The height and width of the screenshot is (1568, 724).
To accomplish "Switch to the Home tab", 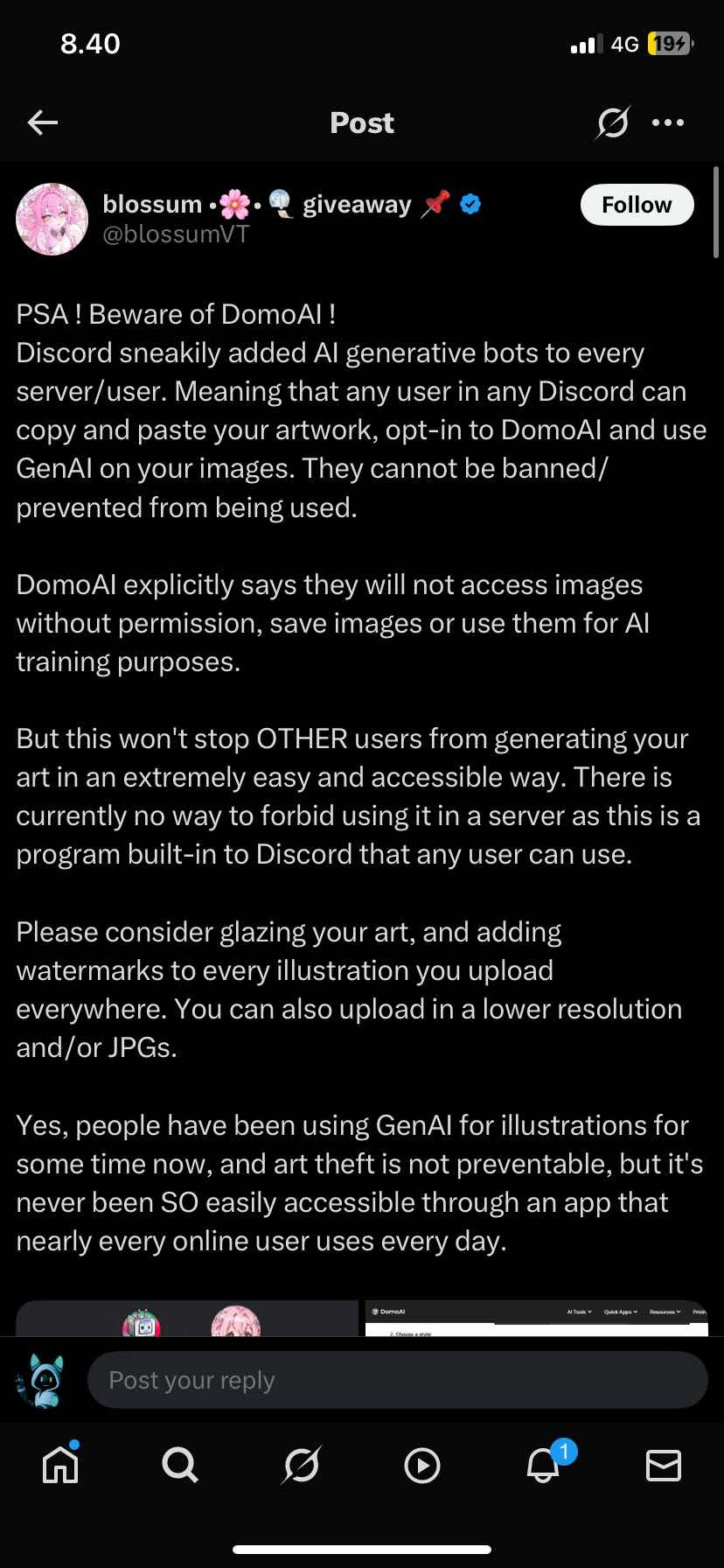I will click(60, 1465).
